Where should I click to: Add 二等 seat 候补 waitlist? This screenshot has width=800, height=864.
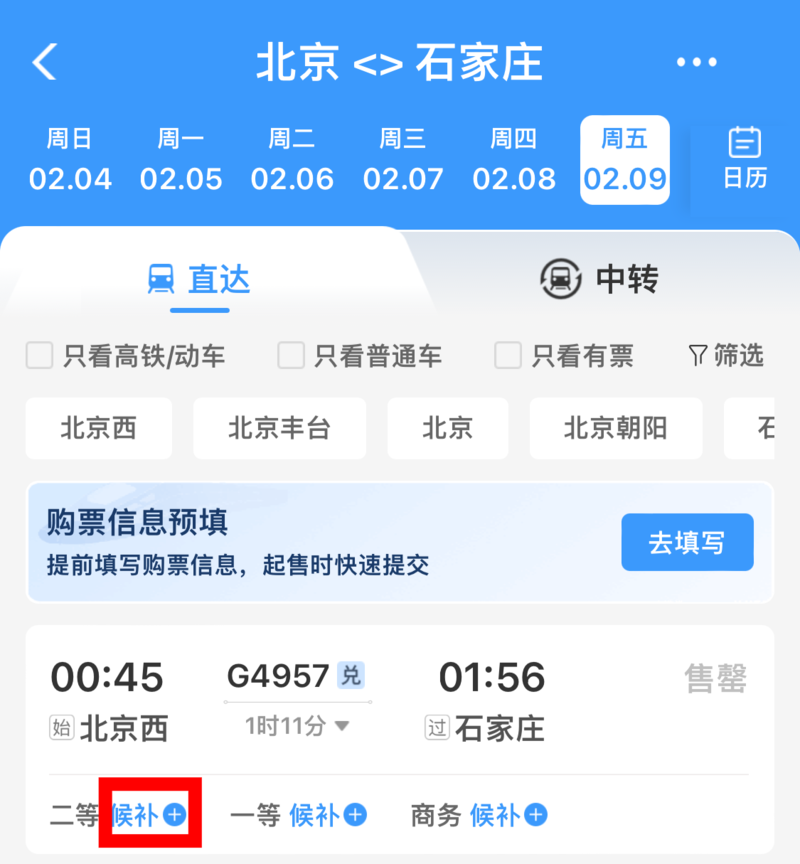click(x=150, y=815)
